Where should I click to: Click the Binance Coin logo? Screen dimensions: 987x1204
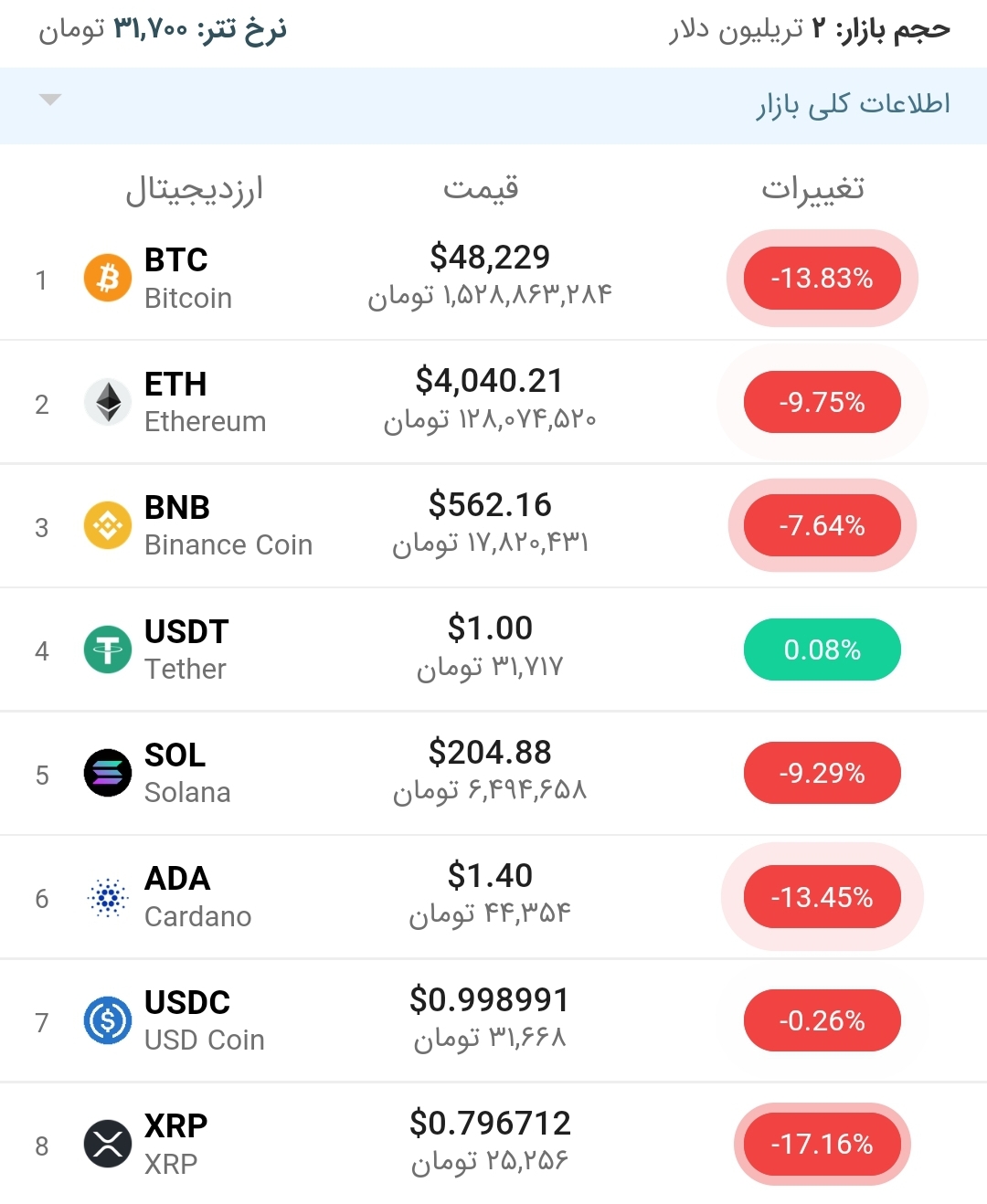click(107, 524)
